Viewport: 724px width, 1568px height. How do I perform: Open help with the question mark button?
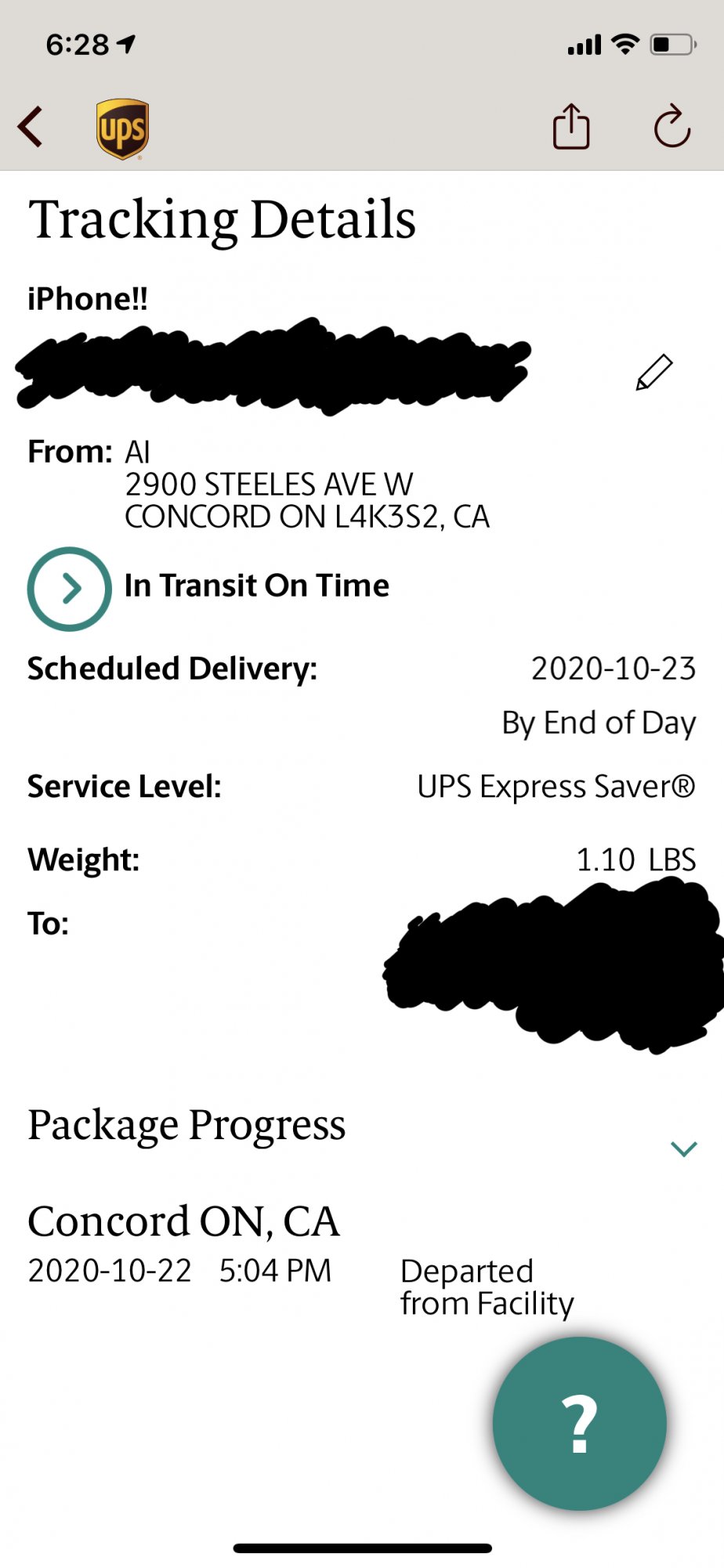click(580, 1423)
